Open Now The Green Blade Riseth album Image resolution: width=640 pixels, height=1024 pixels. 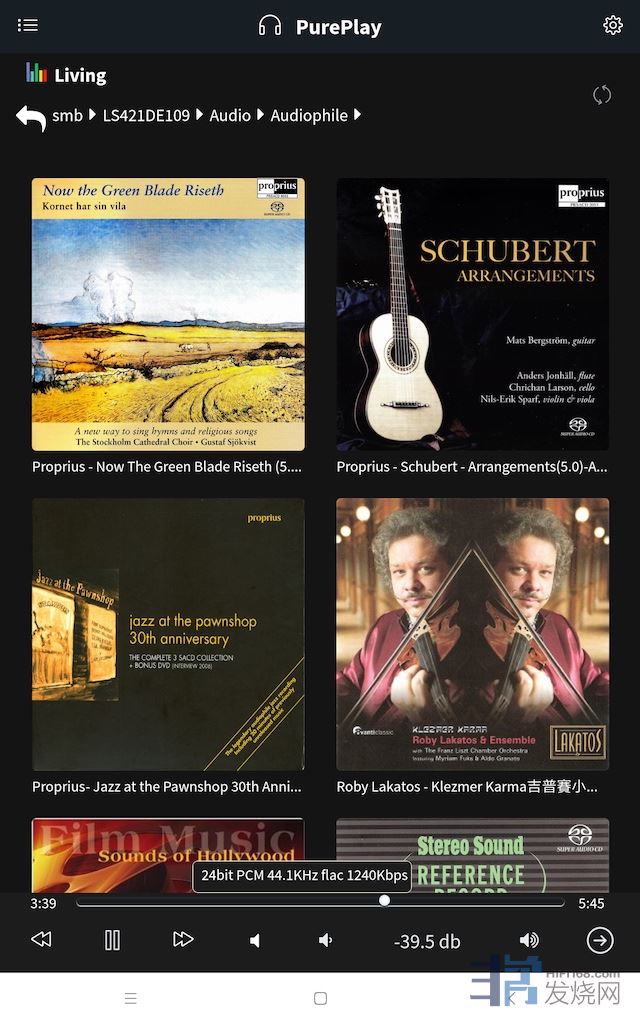coord(168,314)
